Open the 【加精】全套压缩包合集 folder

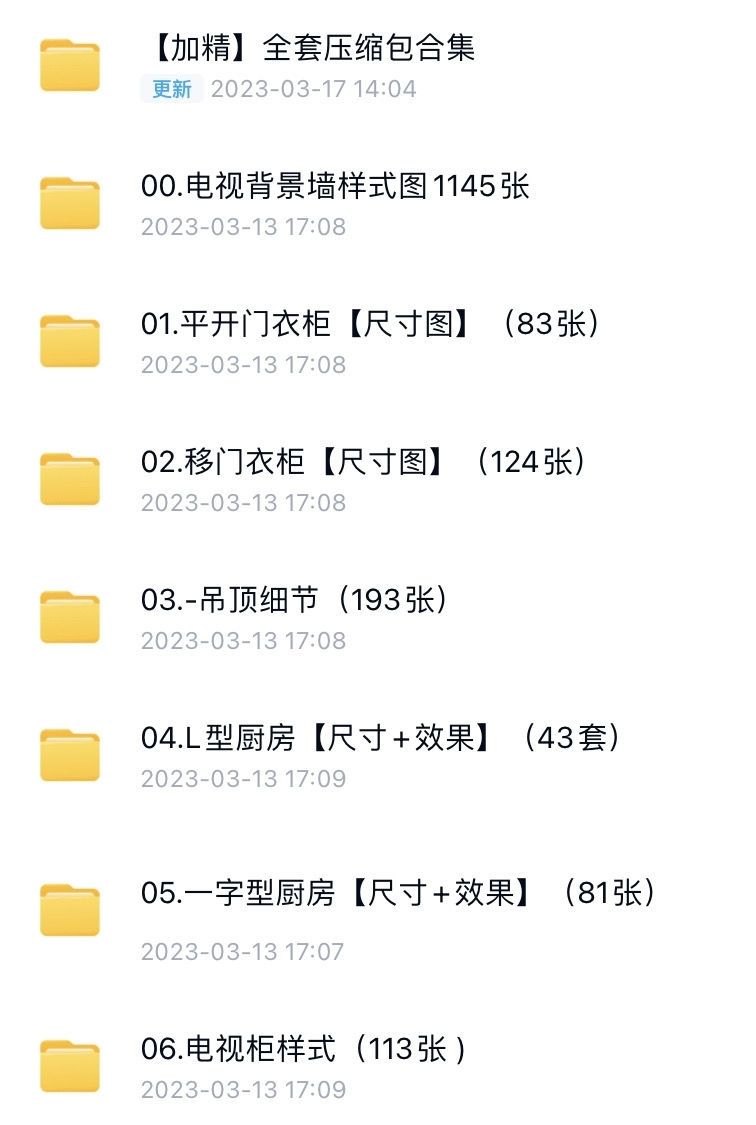(308, 48)
